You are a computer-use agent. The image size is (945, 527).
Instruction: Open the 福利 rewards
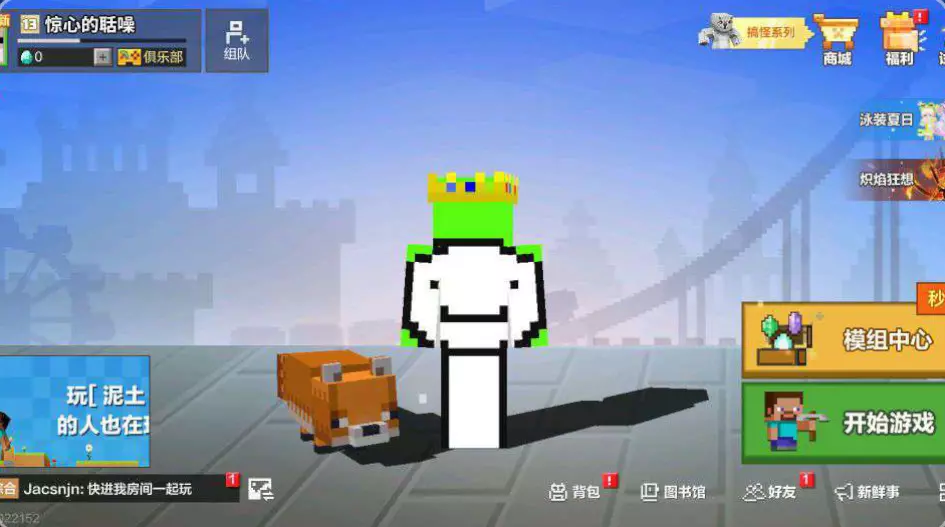[x=899, y=39]
